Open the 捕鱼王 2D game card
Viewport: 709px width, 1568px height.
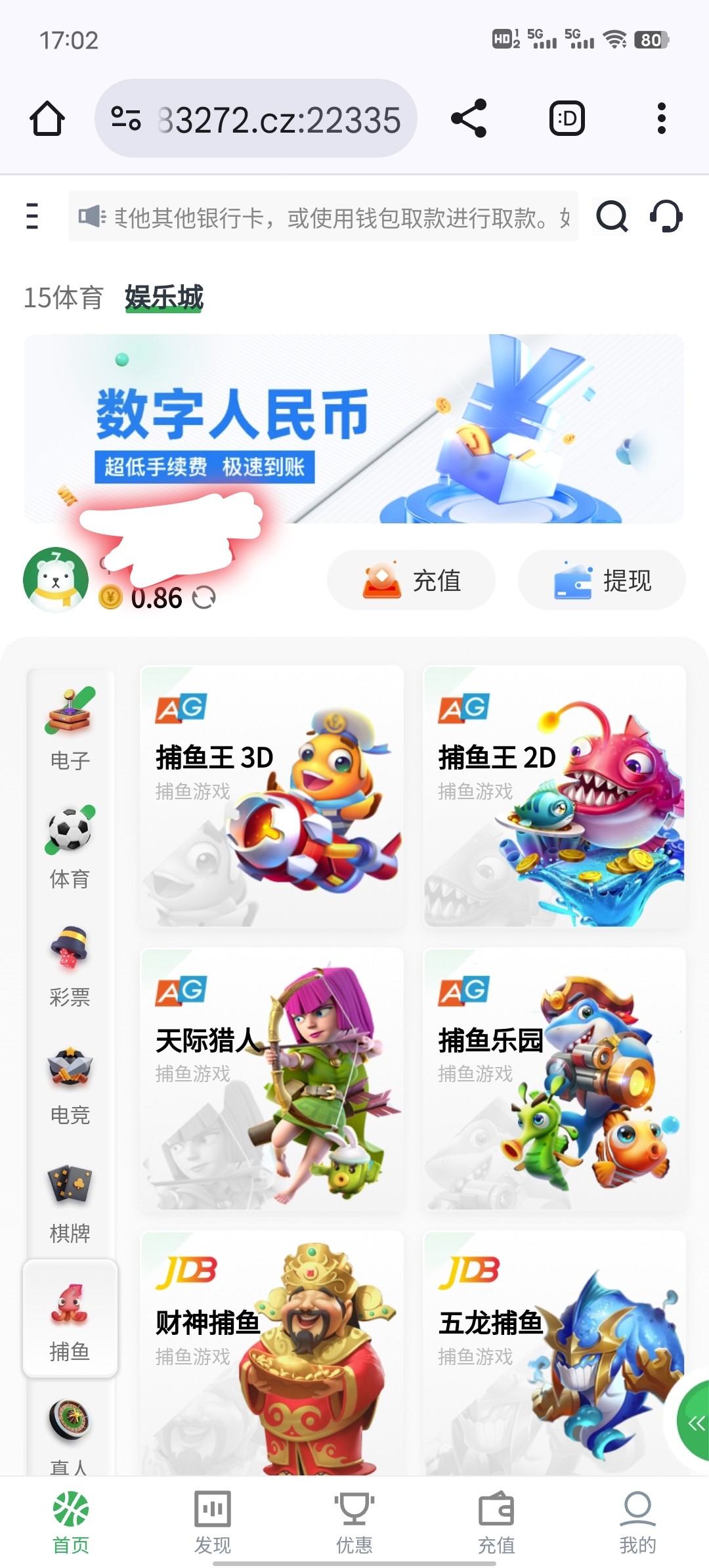pyautogui.click(x=555, y=796)
